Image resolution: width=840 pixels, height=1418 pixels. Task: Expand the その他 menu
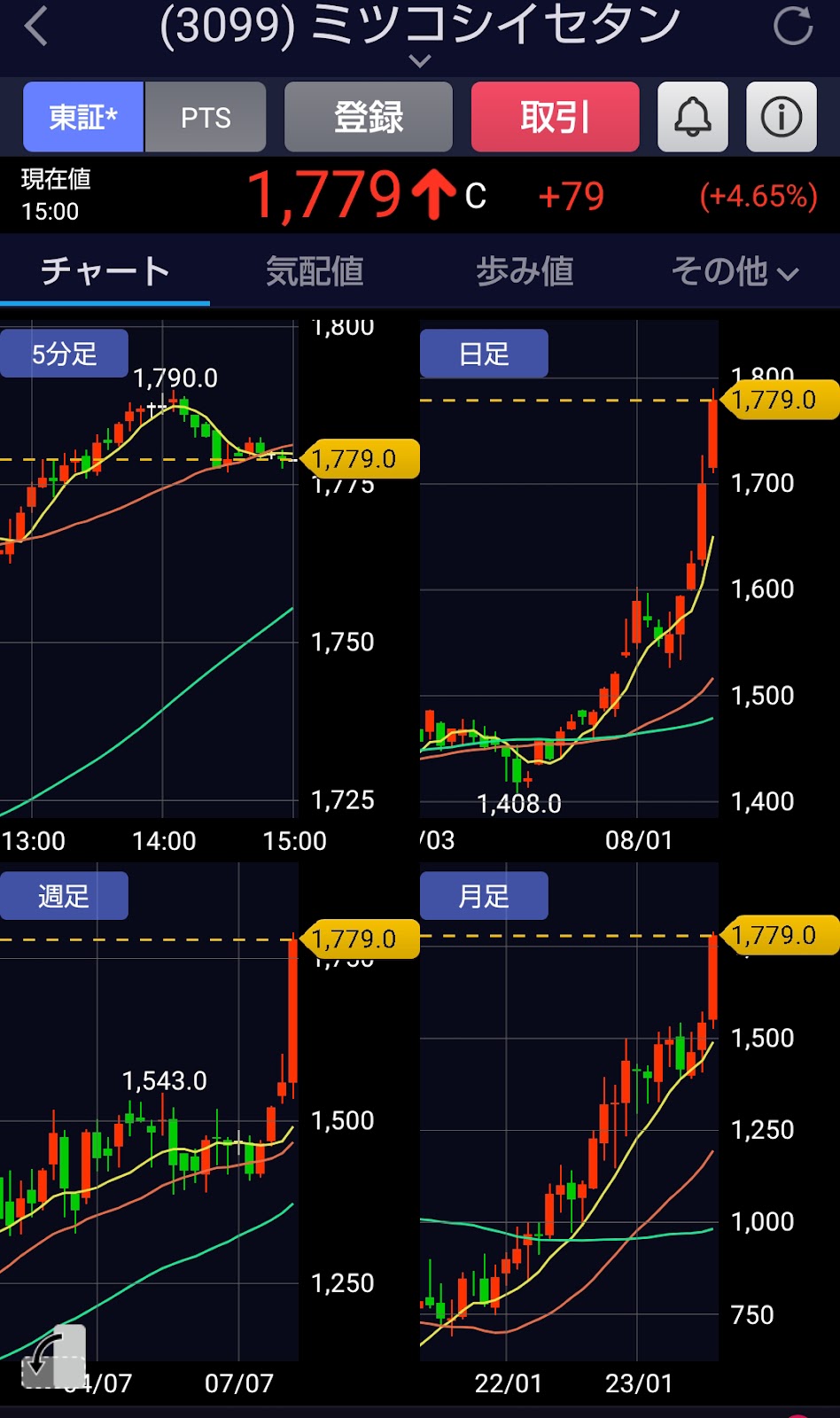pyautogui.click(x=735, y=271)
